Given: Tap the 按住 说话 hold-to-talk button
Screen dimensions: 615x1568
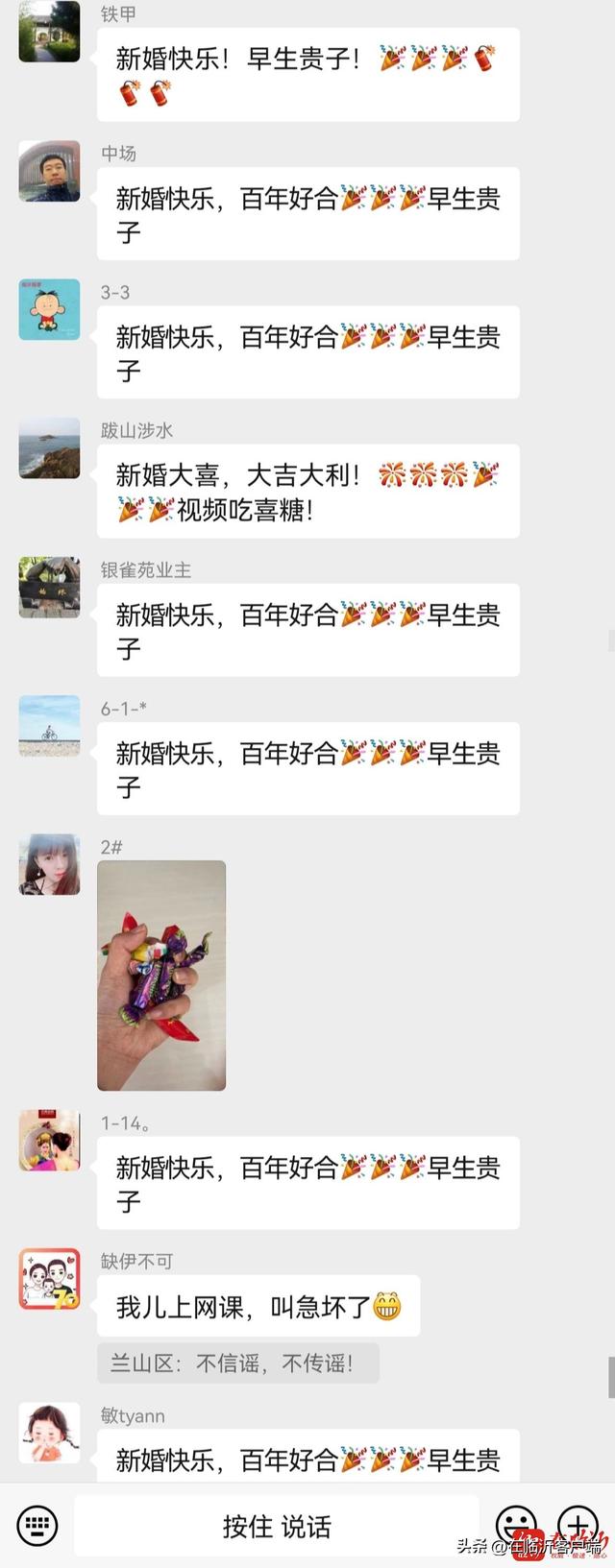Looking at the screenshot, I should [x=277, y=1526].
